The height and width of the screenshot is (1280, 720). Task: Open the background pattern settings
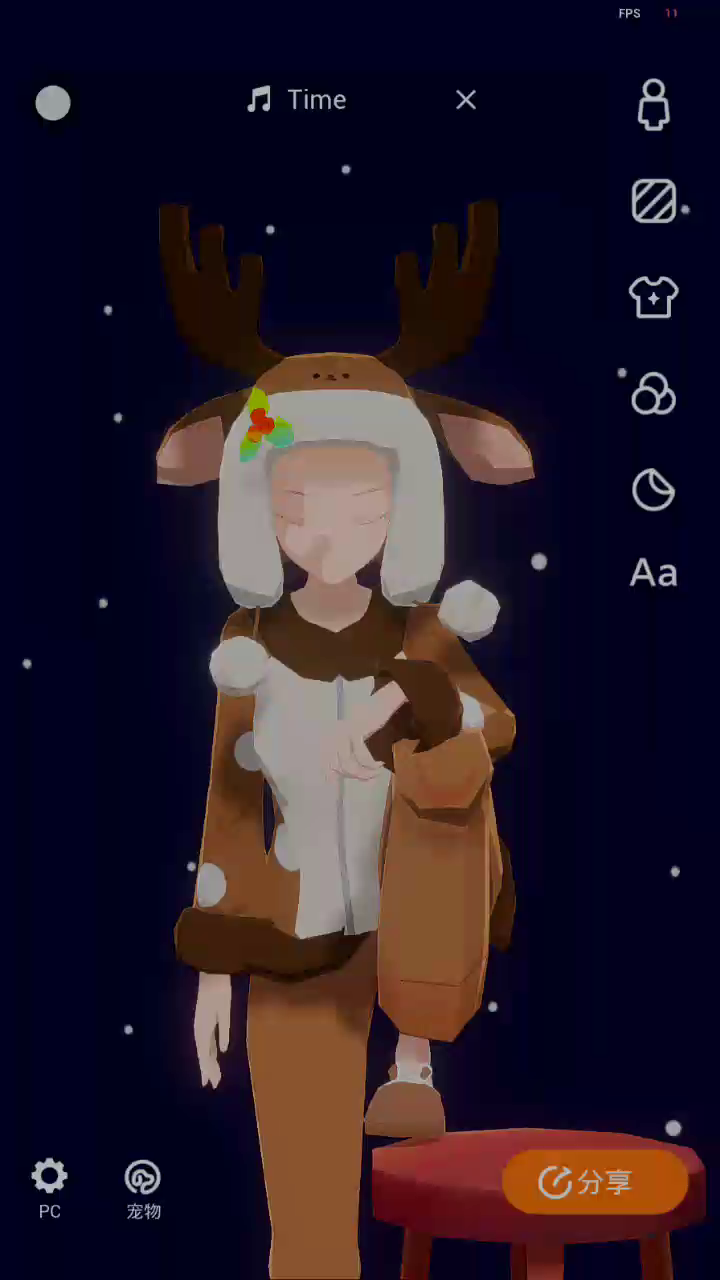coord(653,201)
